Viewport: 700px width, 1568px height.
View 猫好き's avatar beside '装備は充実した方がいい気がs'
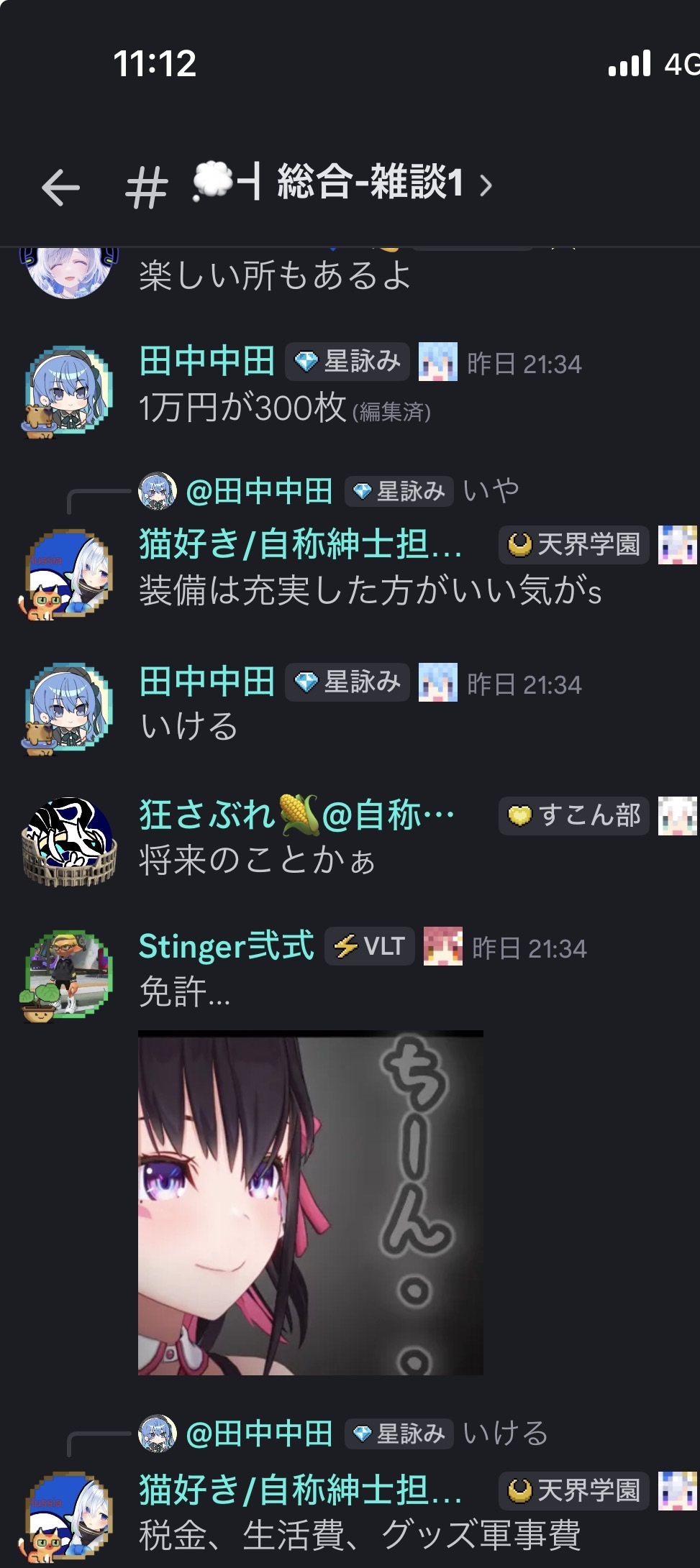coord(68,574)
